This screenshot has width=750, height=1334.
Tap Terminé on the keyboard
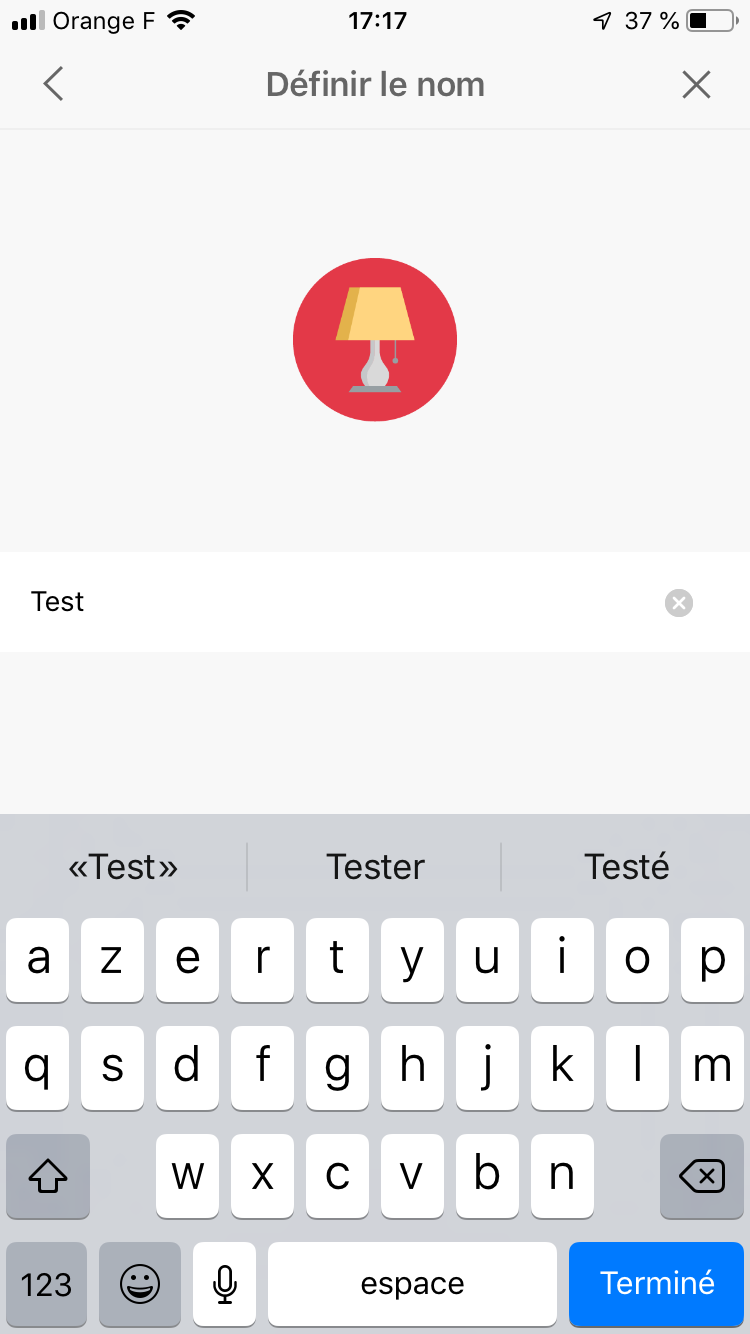[657, 1283]
